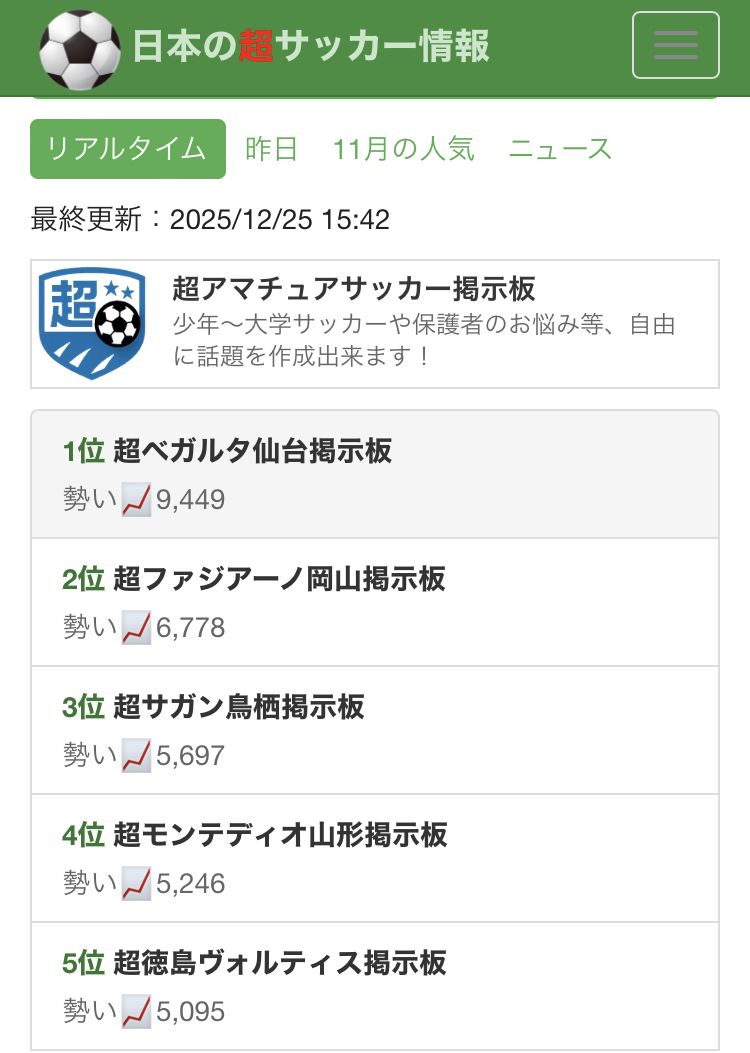Select the リアルタイム tab
This screenshot has width=750, height=1053.
127,149
